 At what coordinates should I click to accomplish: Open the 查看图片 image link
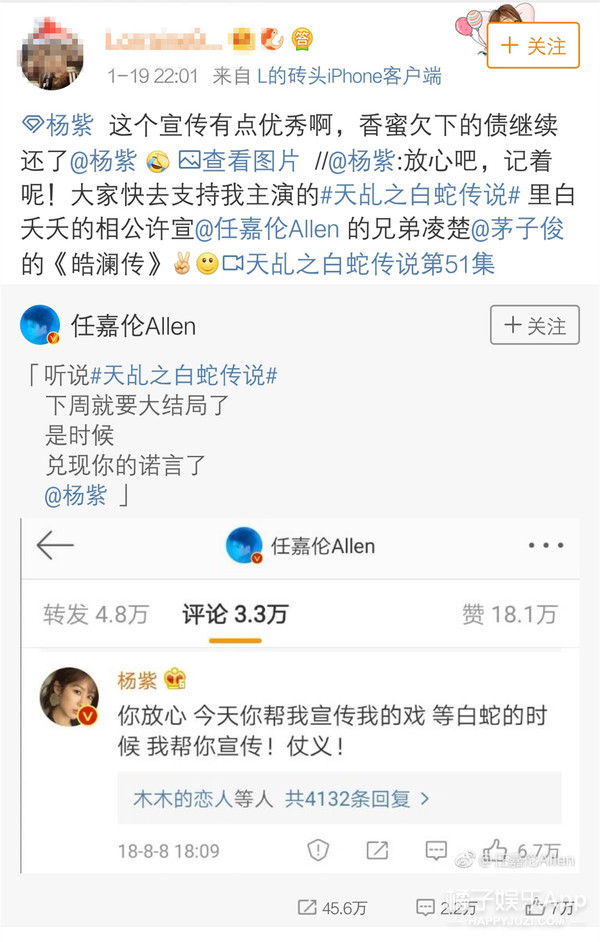coord(238,160)
